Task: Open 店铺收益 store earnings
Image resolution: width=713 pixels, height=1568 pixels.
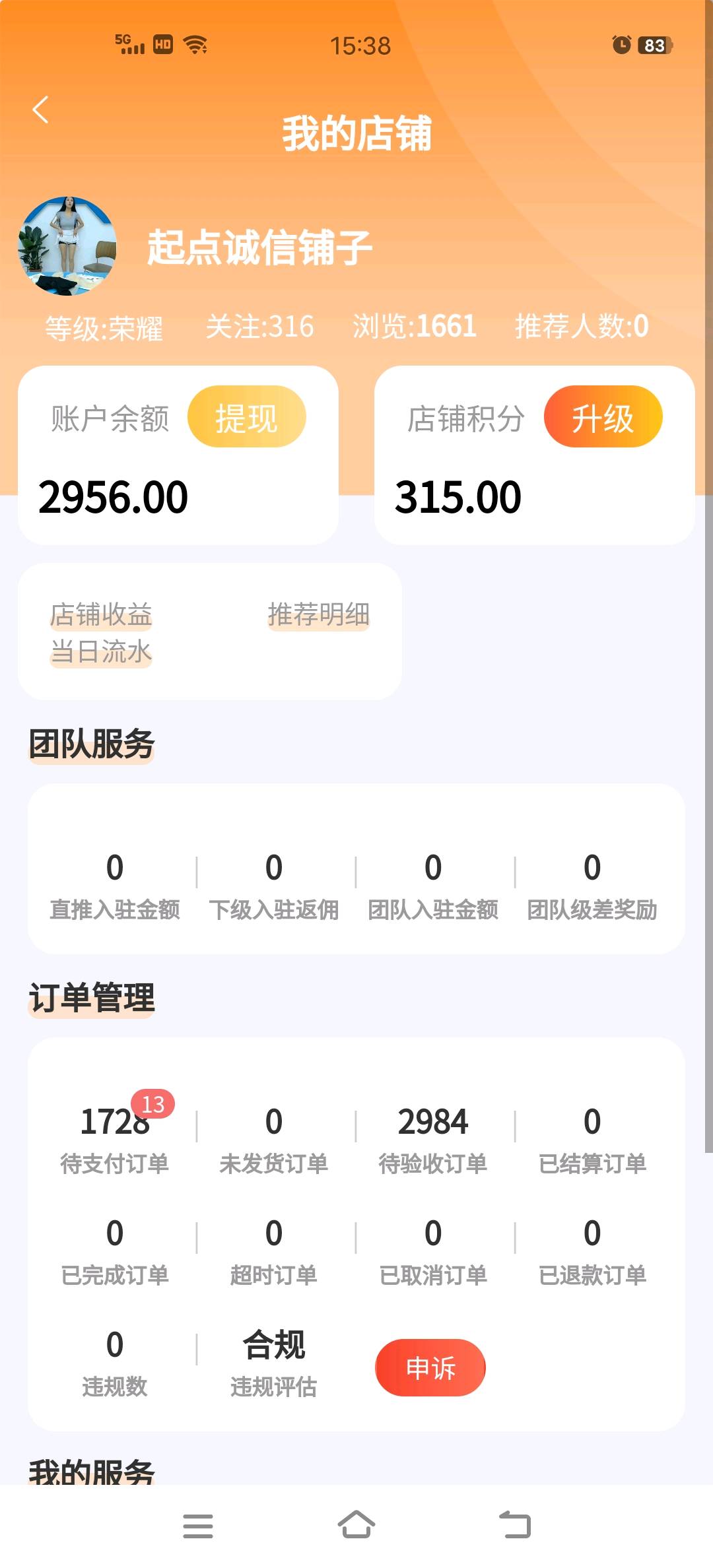Action: tap(101, 614)
